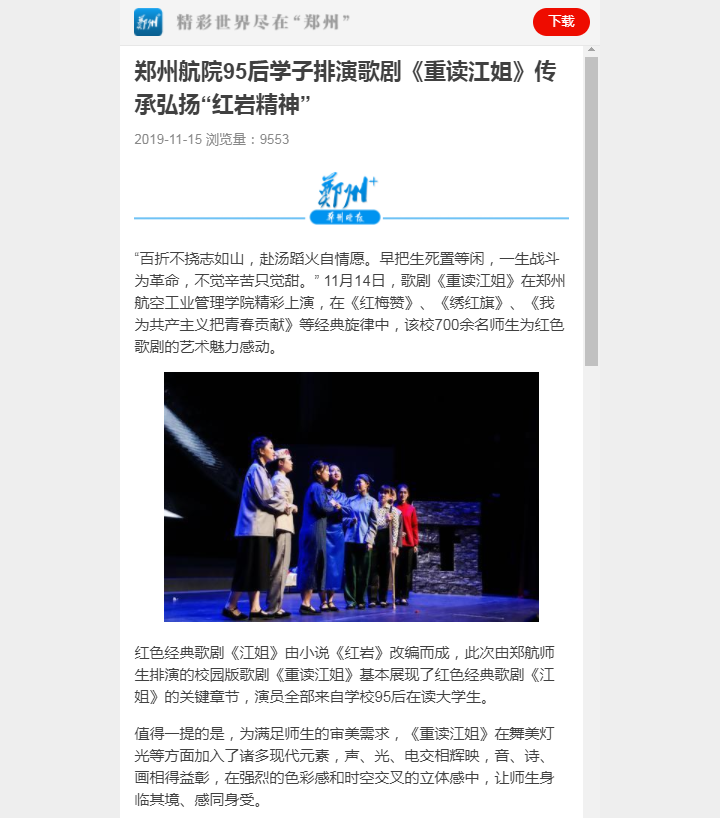Tap the page scrollbar on the right

click(x=591, y=210)
